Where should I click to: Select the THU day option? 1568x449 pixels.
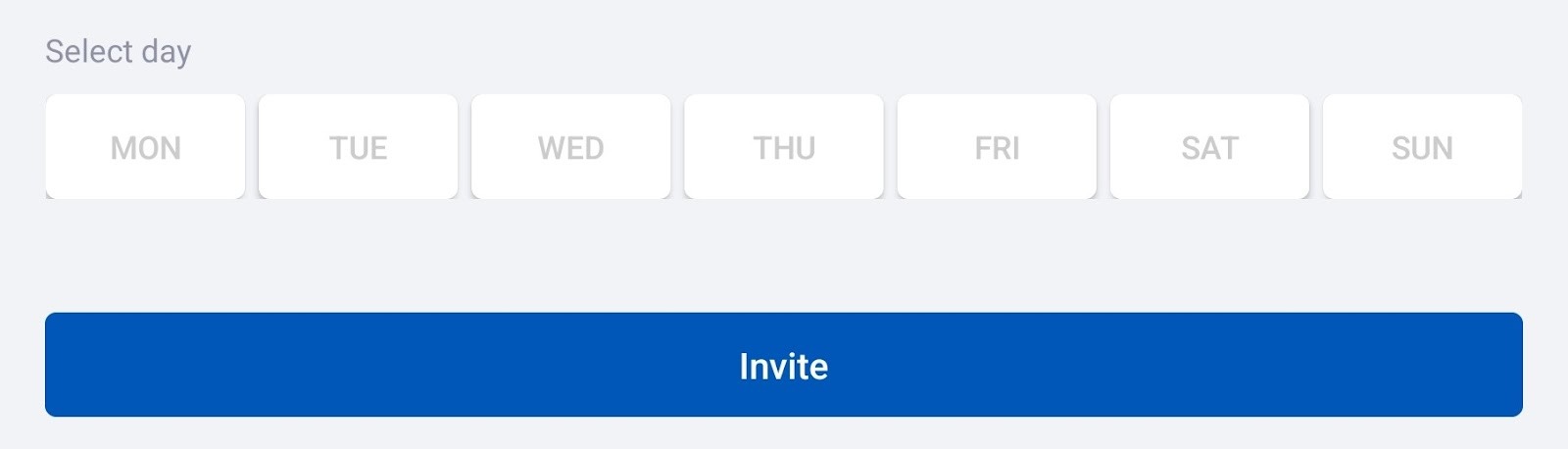coord(784,147)
